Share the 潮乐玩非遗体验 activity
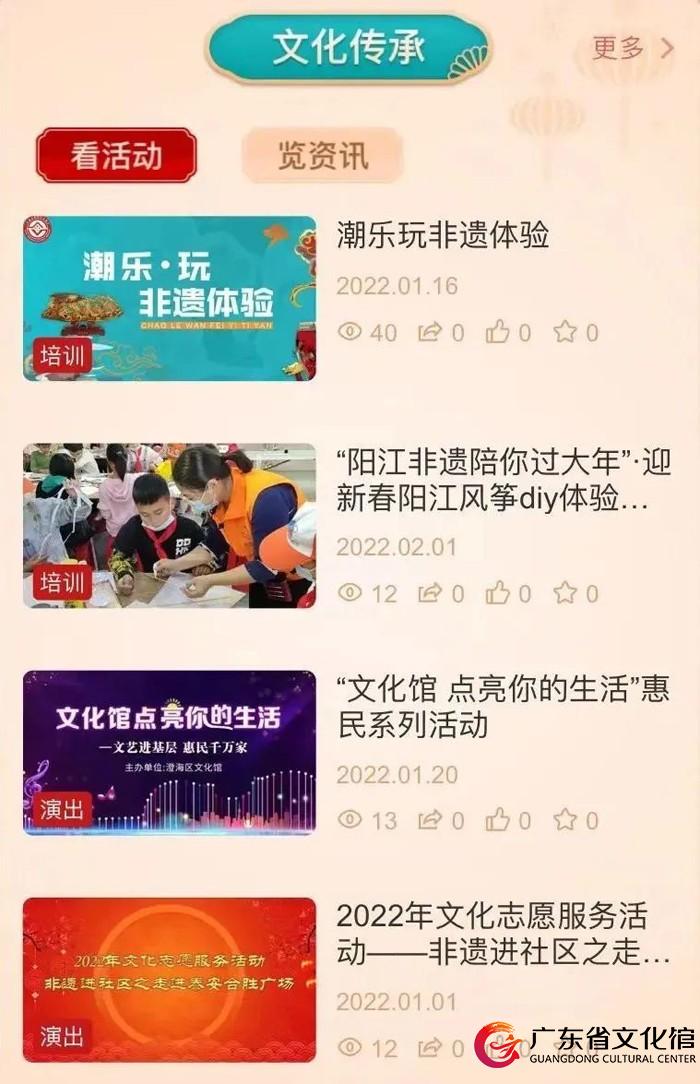Image resolution: width=700 pixels, height=1084 pixels. [430, 332]
